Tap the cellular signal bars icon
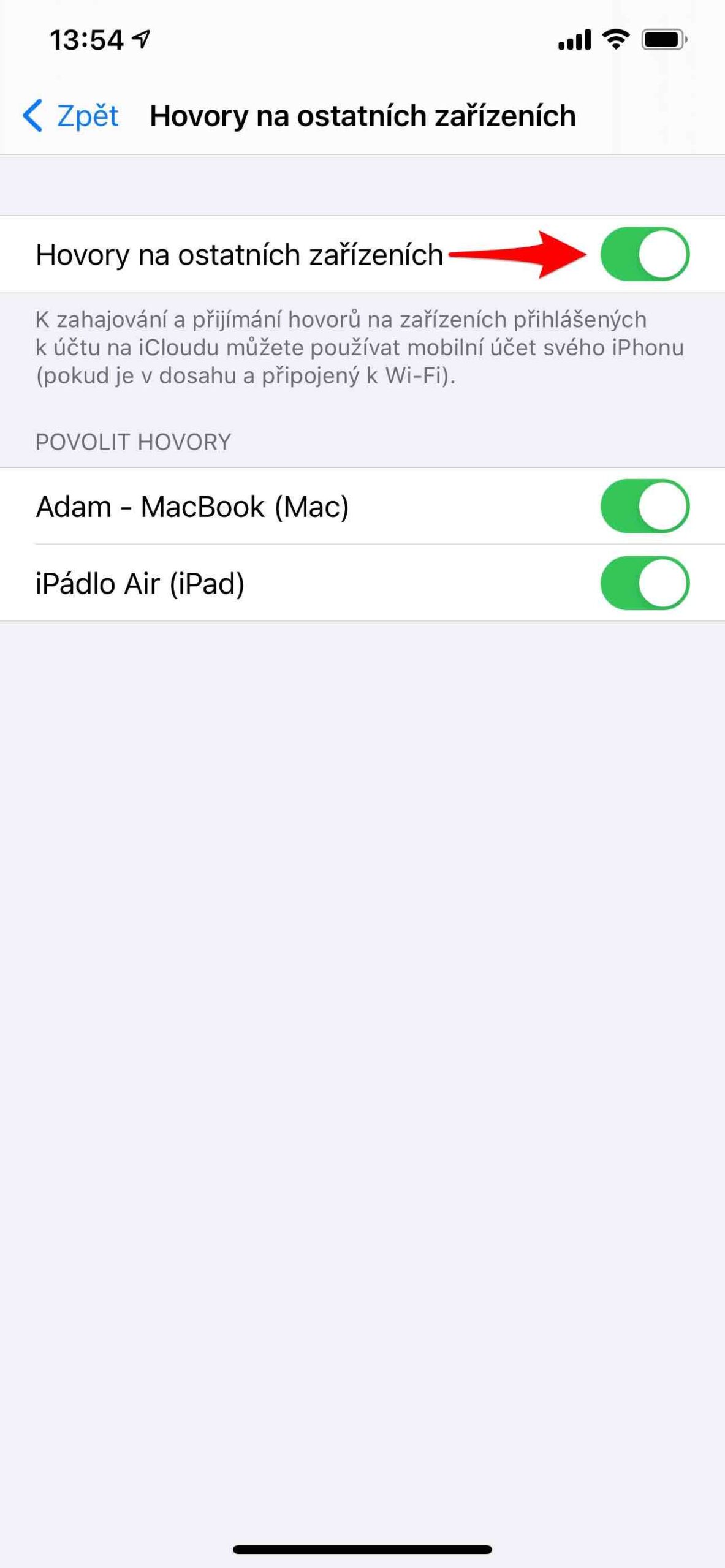Viewport: 725px width, 1568px height. 575,39
